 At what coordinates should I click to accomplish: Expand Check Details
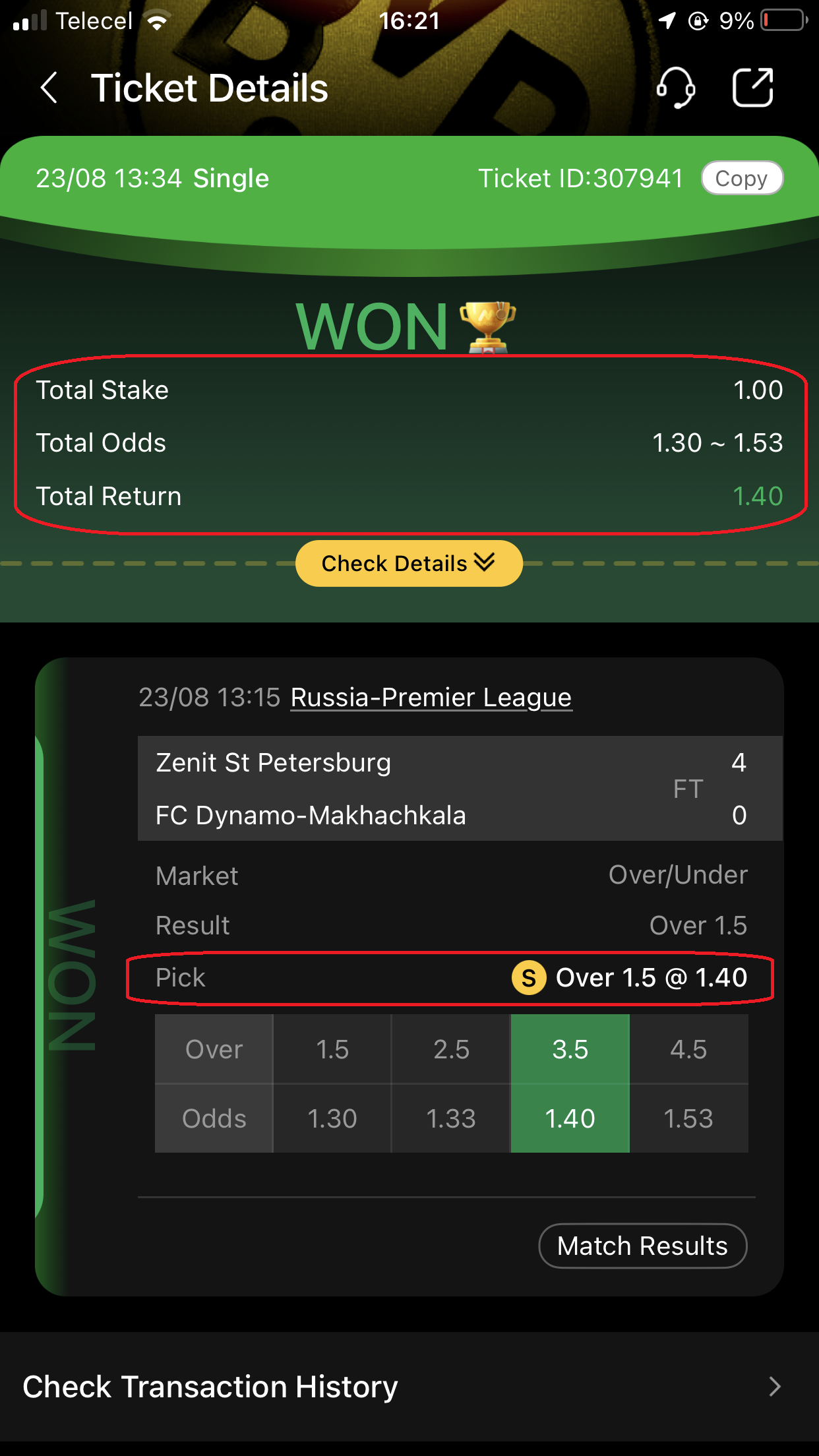coord(409,563)
